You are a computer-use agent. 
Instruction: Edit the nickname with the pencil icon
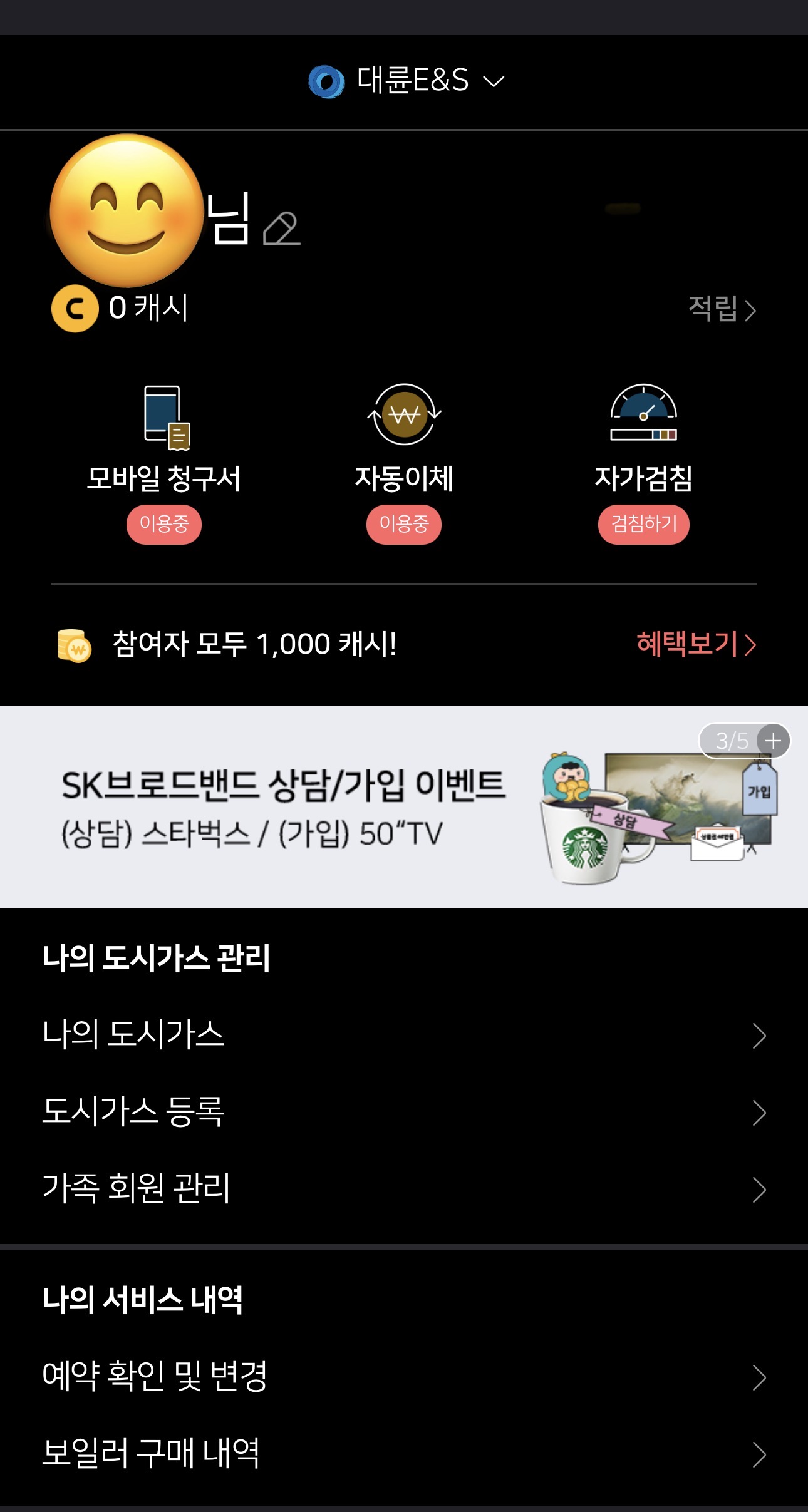(x=281, y=229)
